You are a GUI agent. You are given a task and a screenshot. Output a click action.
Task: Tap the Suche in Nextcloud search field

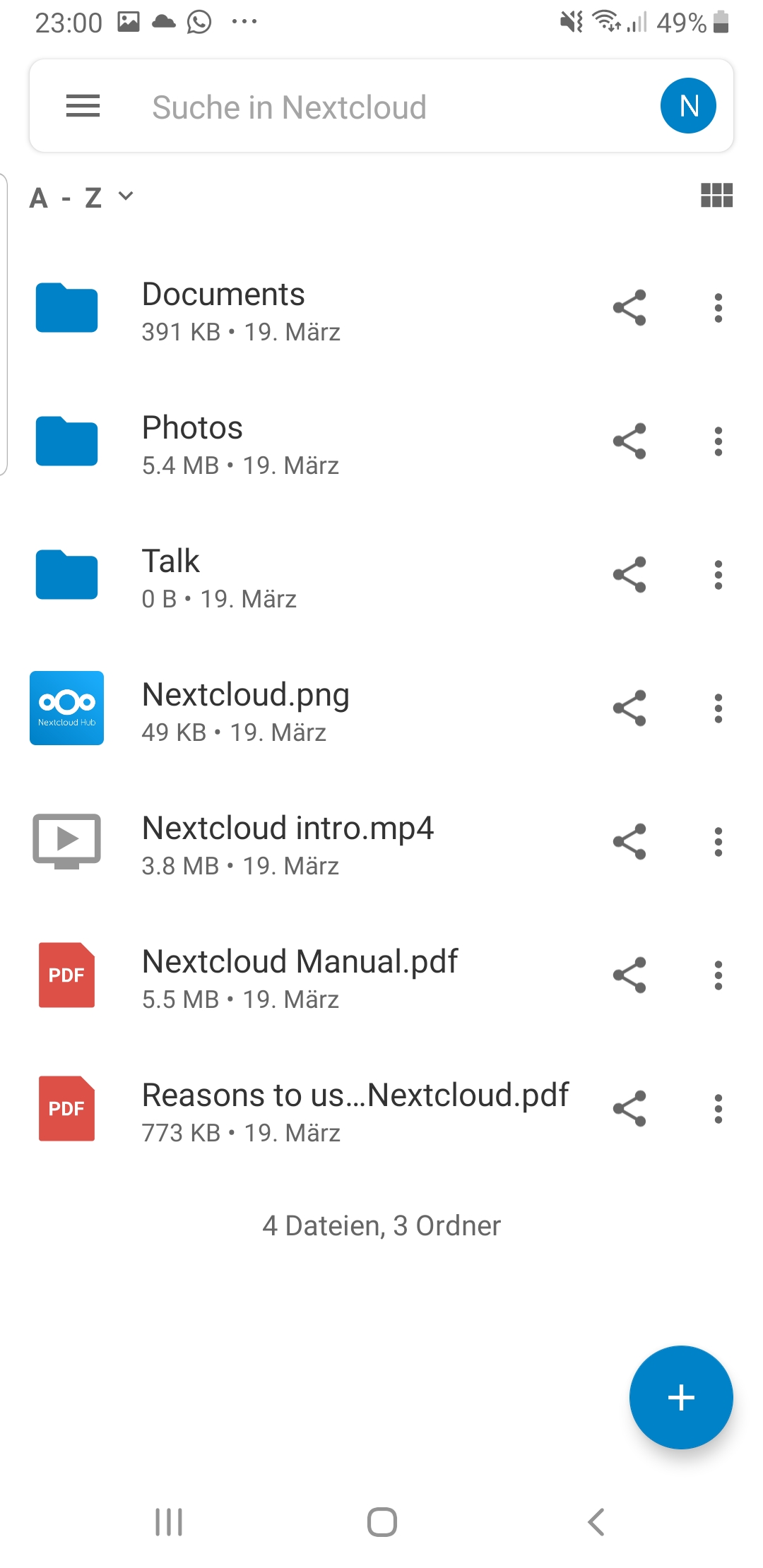click(381, 106)
